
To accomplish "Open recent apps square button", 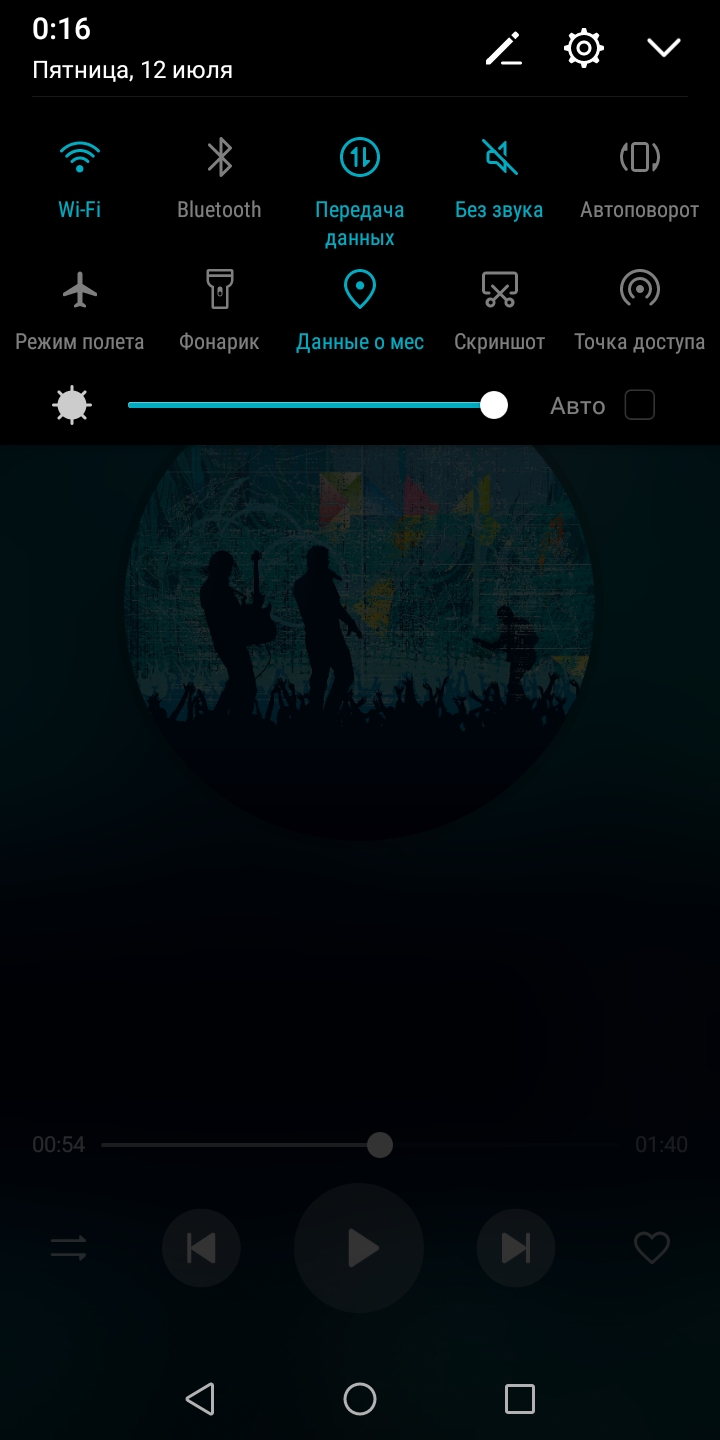I will click(520, 1398).
